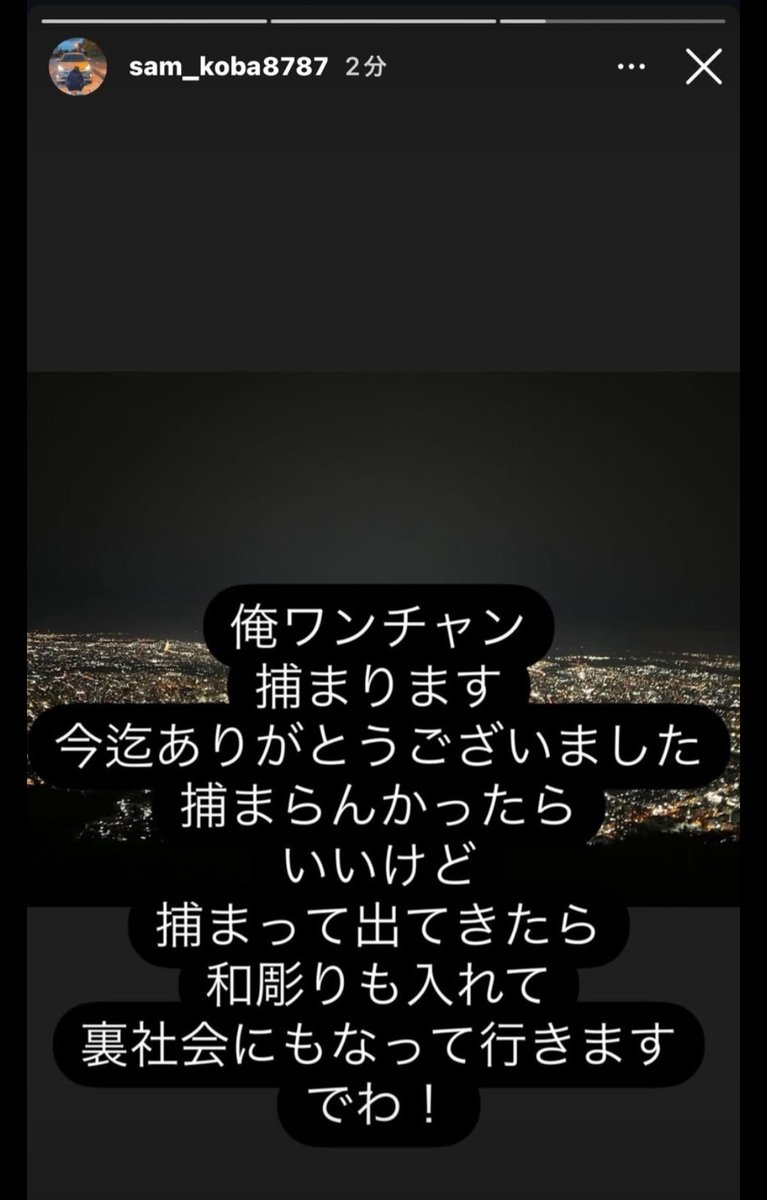767x1200 pixels.
Task: Close the story viewer
Action: [704, 67]
